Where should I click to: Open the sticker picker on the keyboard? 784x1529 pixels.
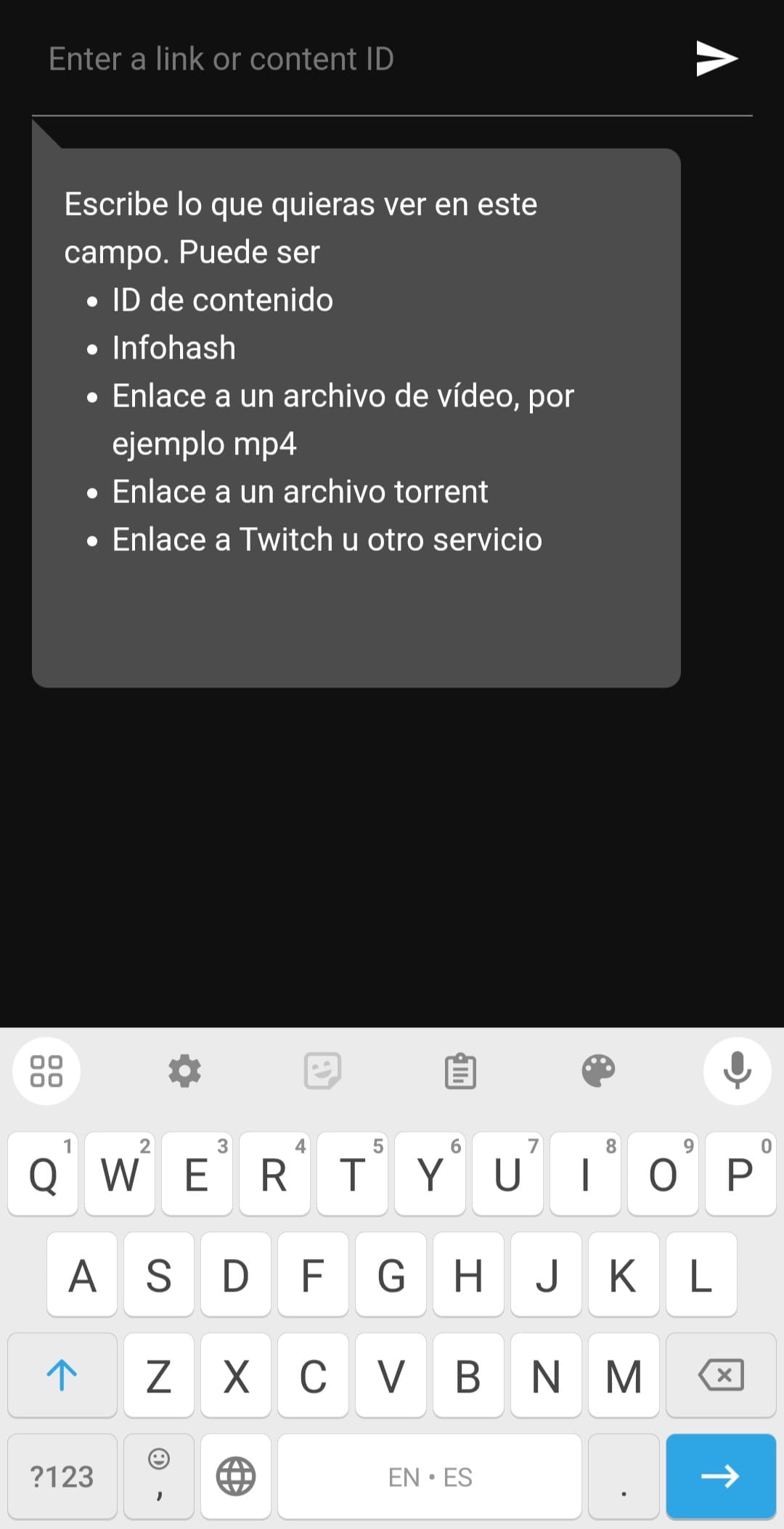click(x=322, y=1072)
